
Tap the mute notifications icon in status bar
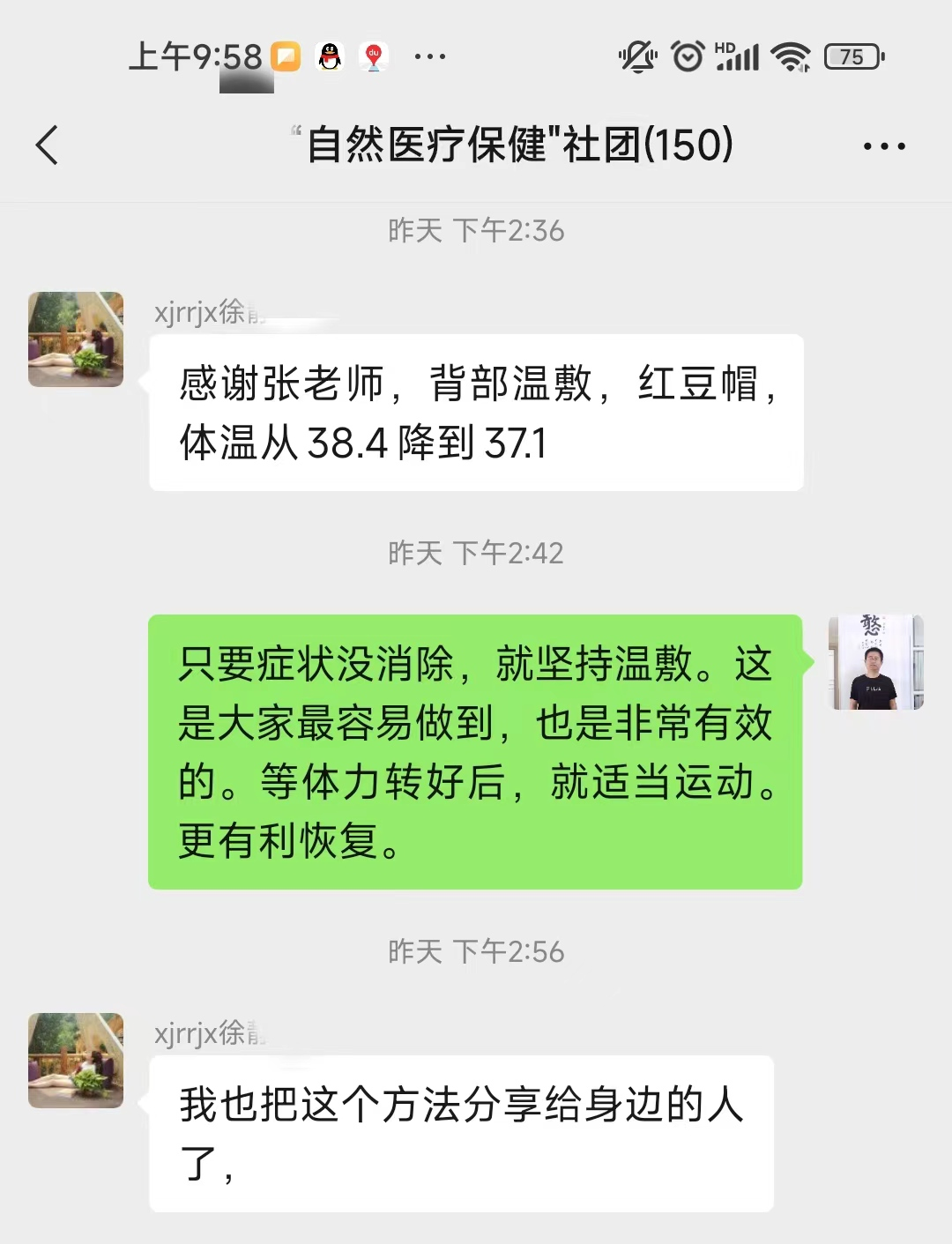(637, 56)
